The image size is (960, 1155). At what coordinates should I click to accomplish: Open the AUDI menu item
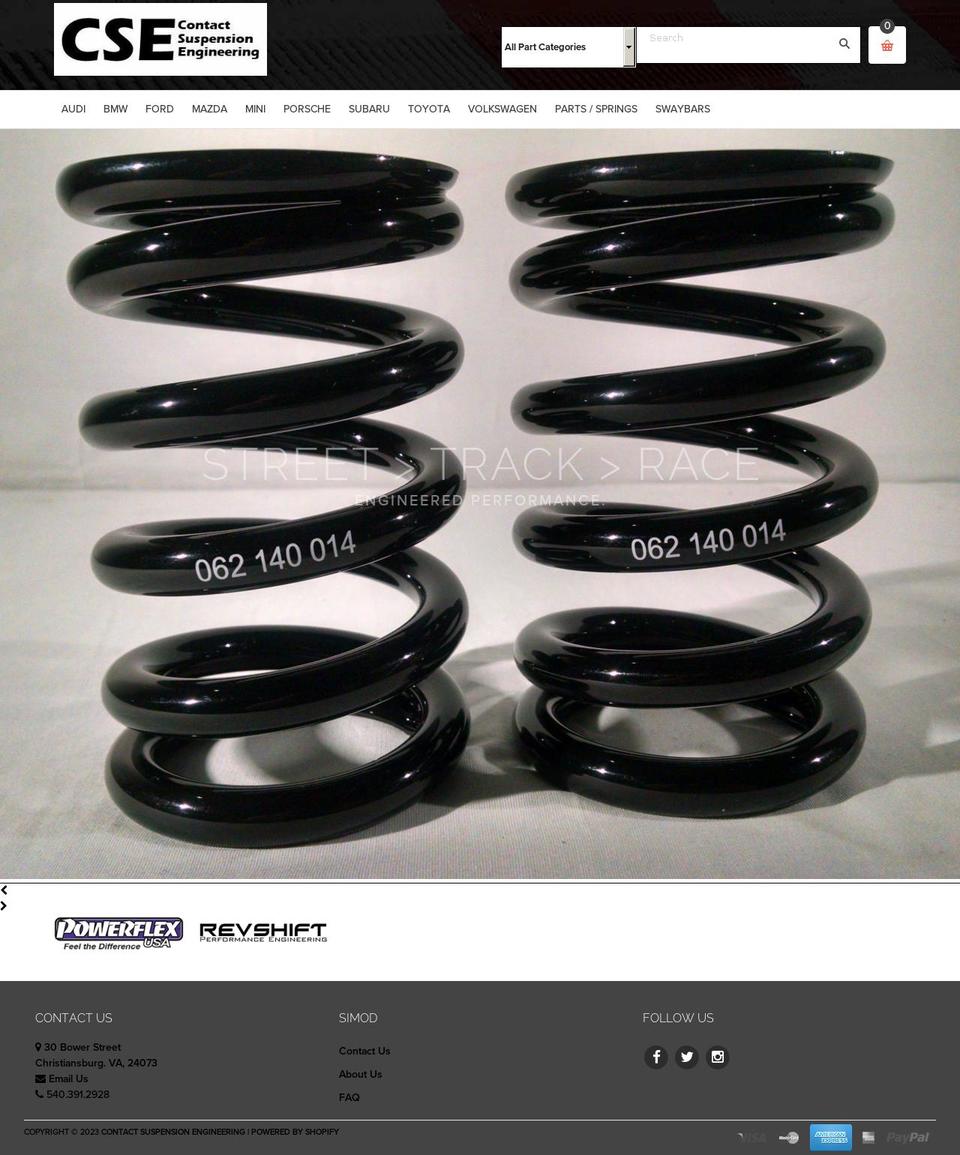click(x=73, y=109)
